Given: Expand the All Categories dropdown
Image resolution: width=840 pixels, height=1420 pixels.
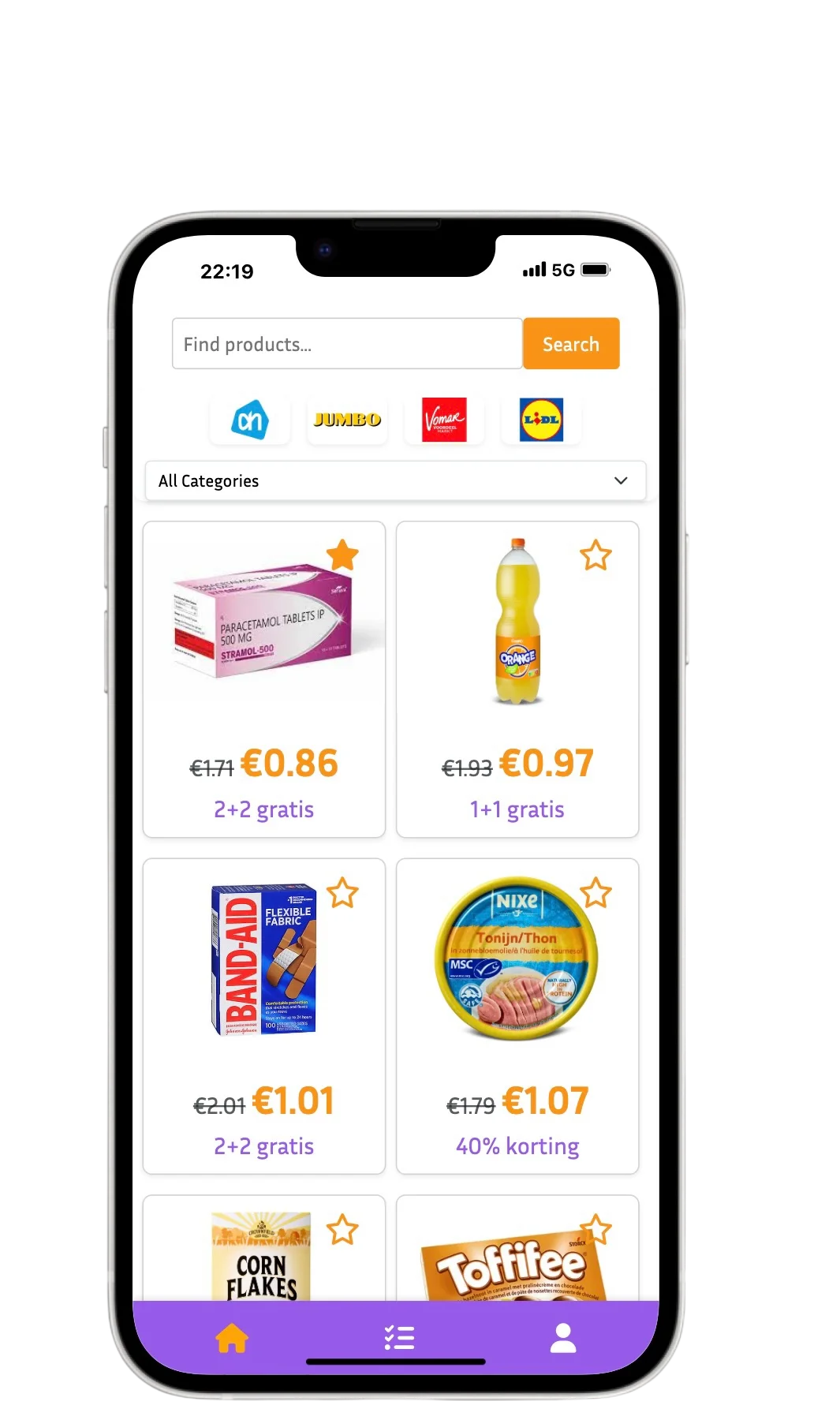Looking at the screenshot, I should 395,480.
